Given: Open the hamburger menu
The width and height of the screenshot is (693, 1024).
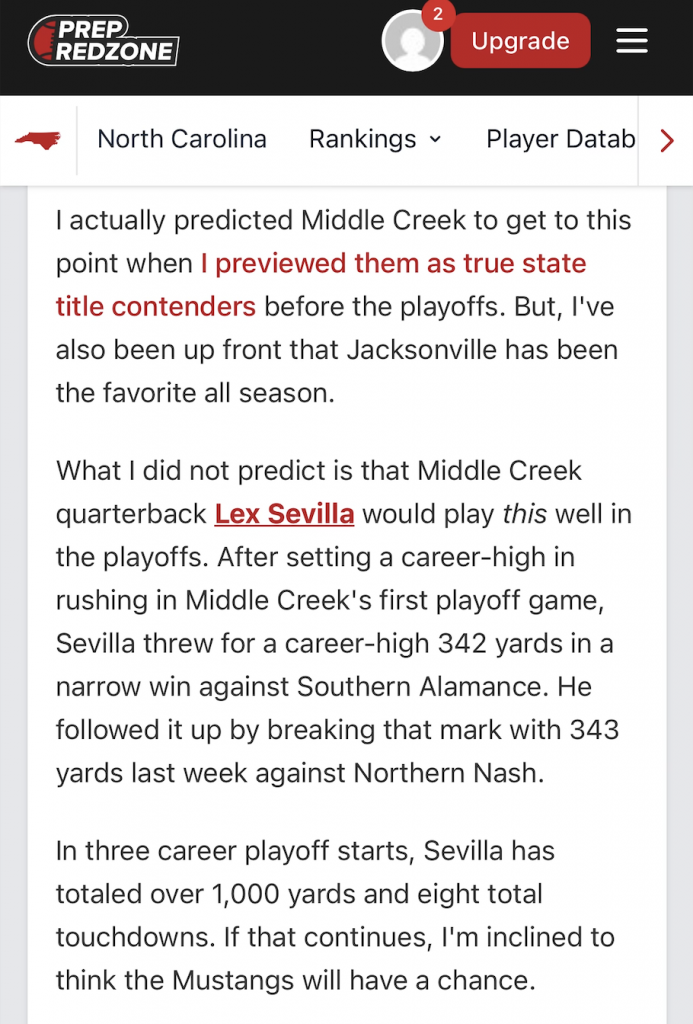Looking at the screenshot, I should pyautogui.click(x=632, y=41).
